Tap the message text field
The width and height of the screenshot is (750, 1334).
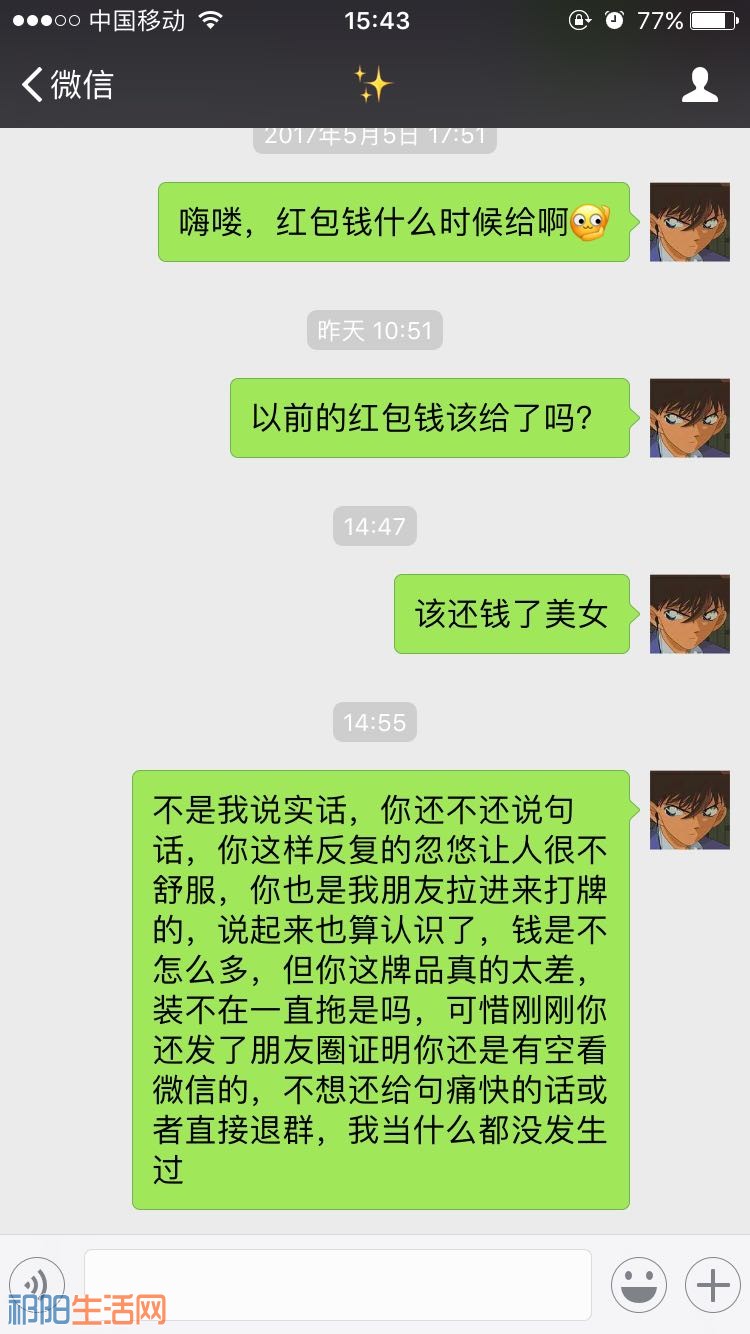pyautogui.click(x=337, y=1284)
